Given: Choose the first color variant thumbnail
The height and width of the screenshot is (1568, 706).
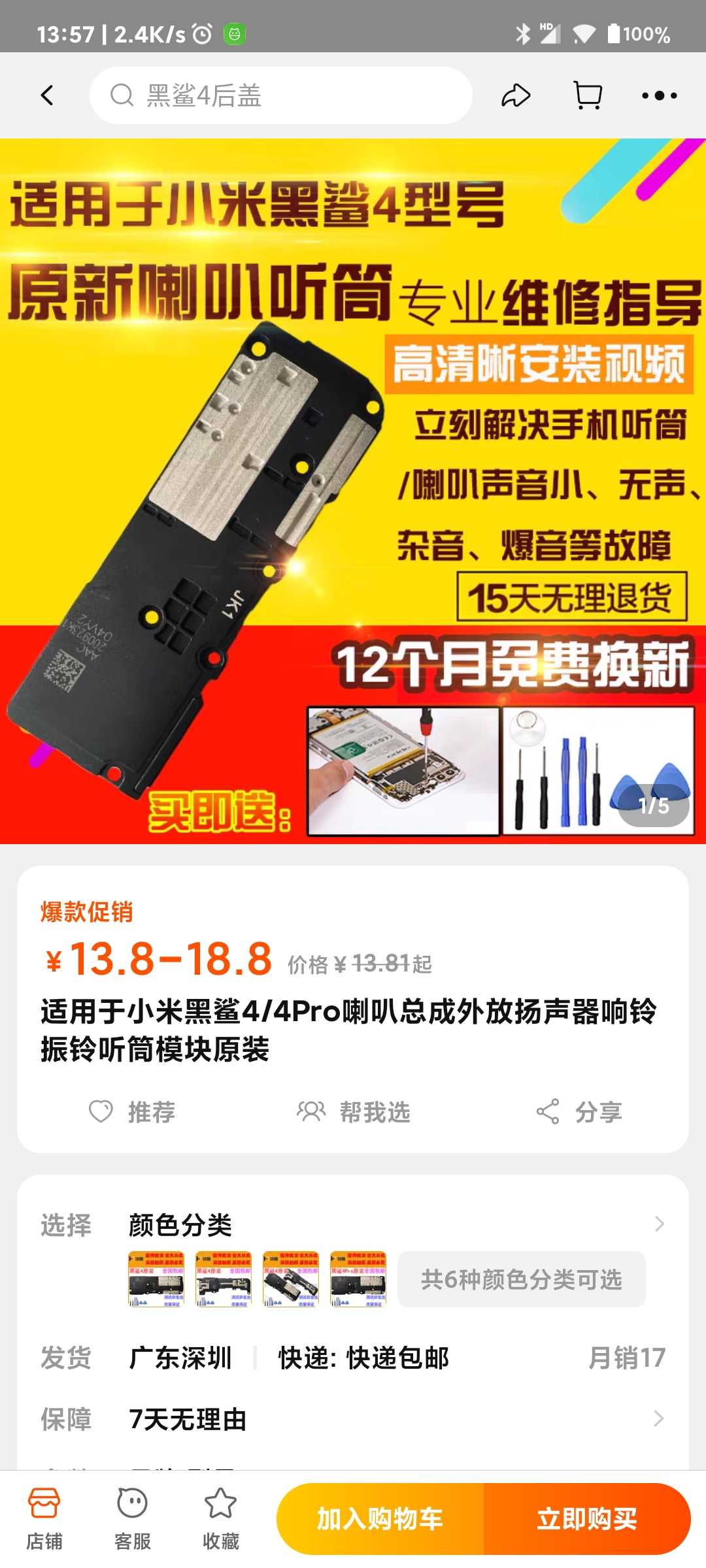Looking at the screenshot, I should coord(156,1279).
